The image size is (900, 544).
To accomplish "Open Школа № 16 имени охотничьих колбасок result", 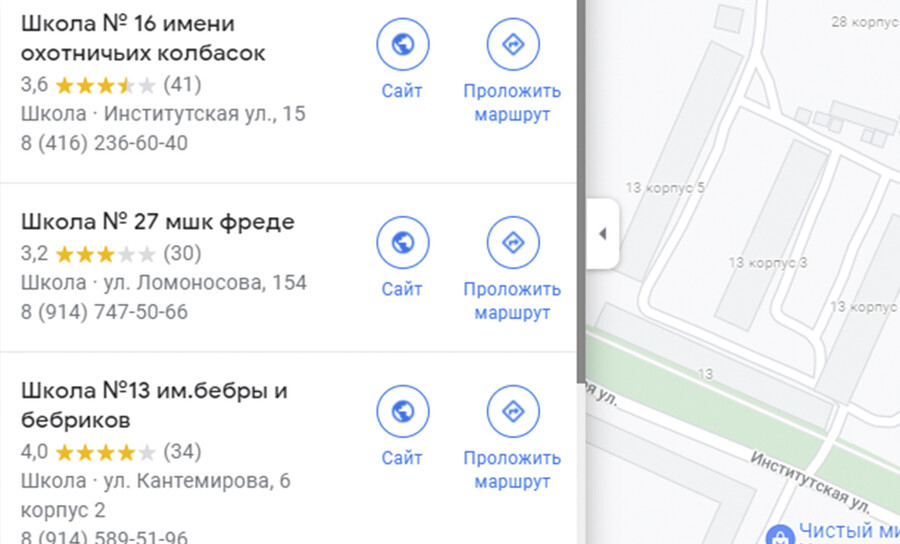I will [143, 38].
